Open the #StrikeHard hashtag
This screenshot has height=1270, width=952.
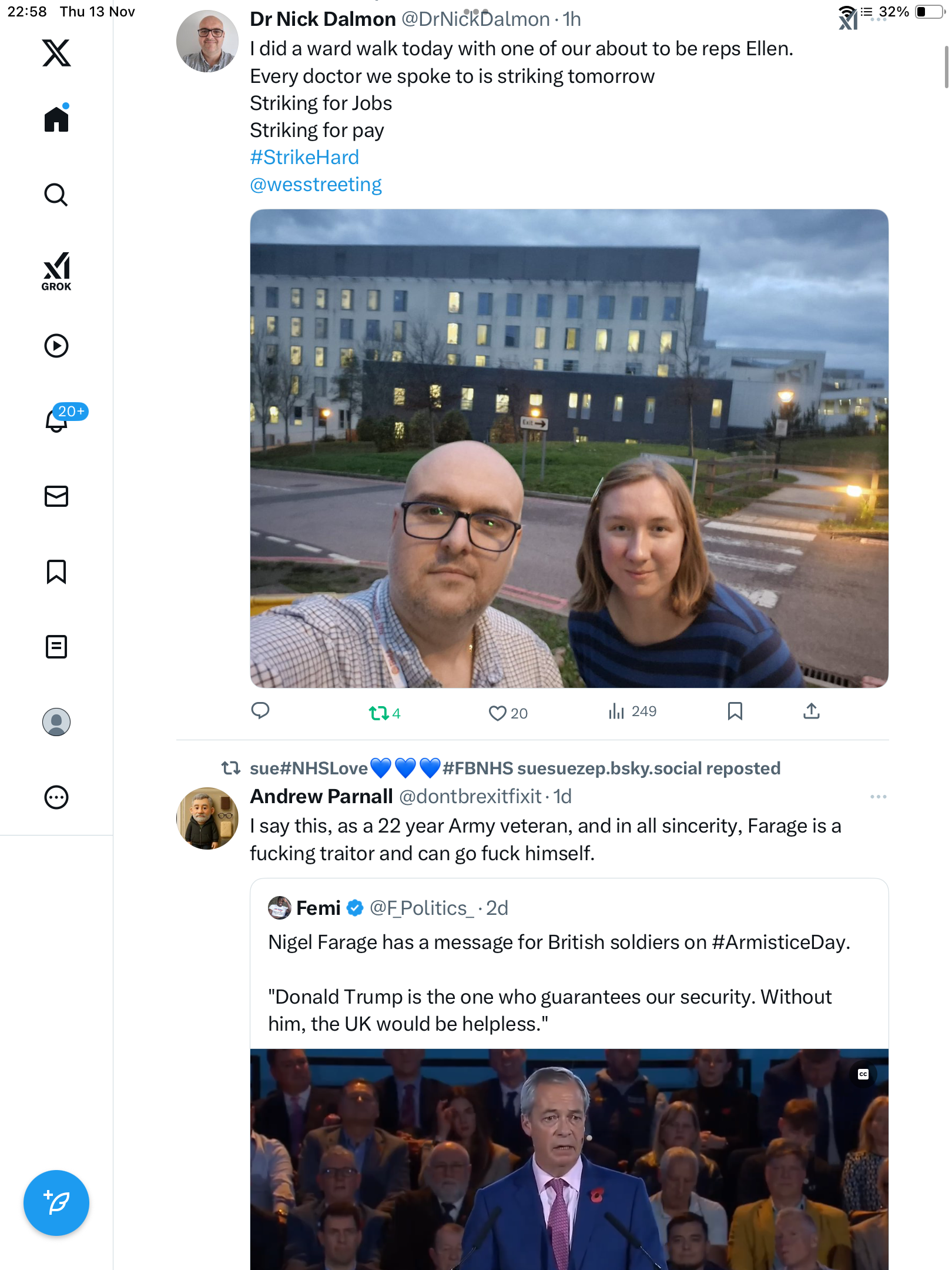304,158
